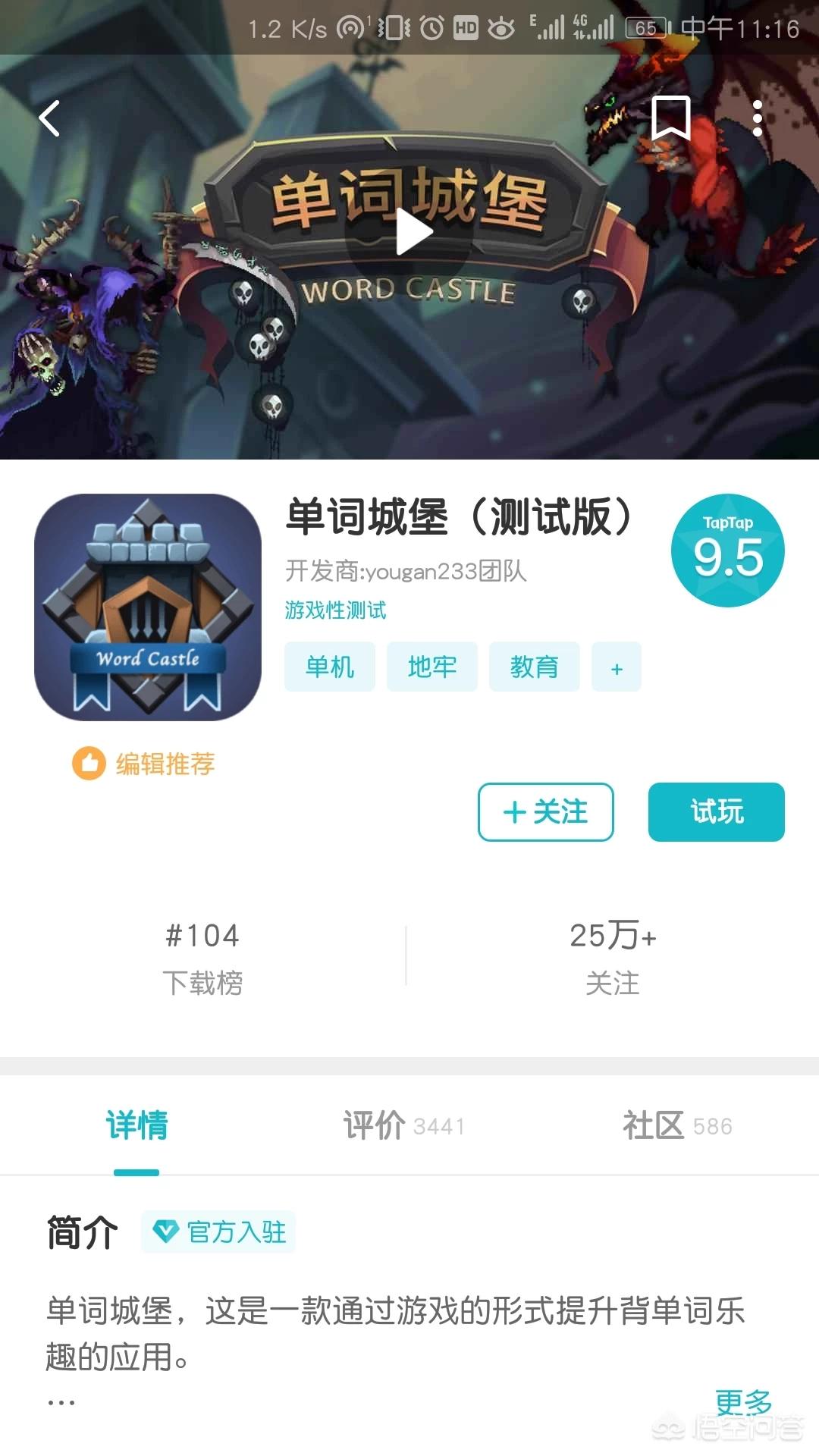The height and width of the screenshot is (1456, 819).
Task: Select the 详情 tab
Action: (x=136, y=1125)
